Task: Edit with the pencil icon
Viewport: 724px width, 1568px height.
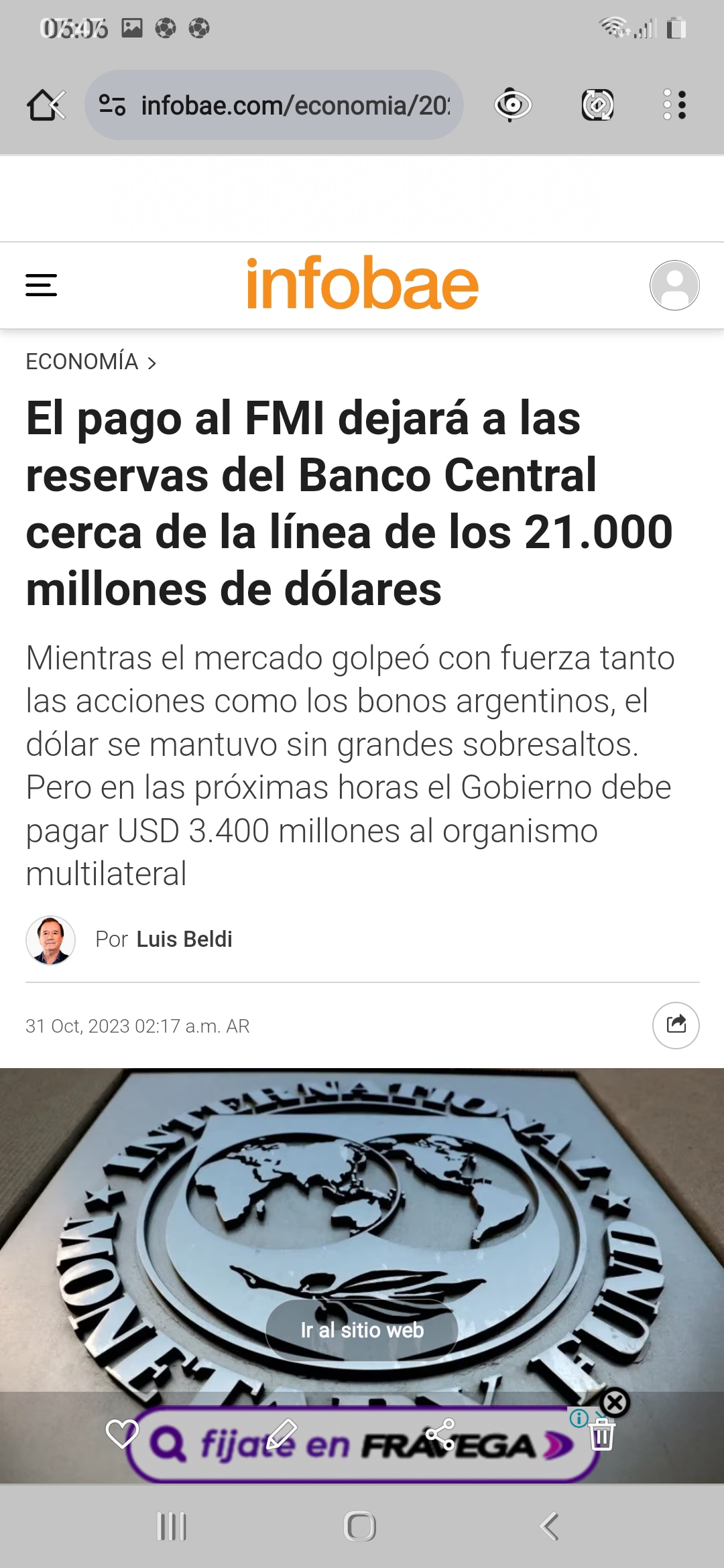Action: (282, 1434)
